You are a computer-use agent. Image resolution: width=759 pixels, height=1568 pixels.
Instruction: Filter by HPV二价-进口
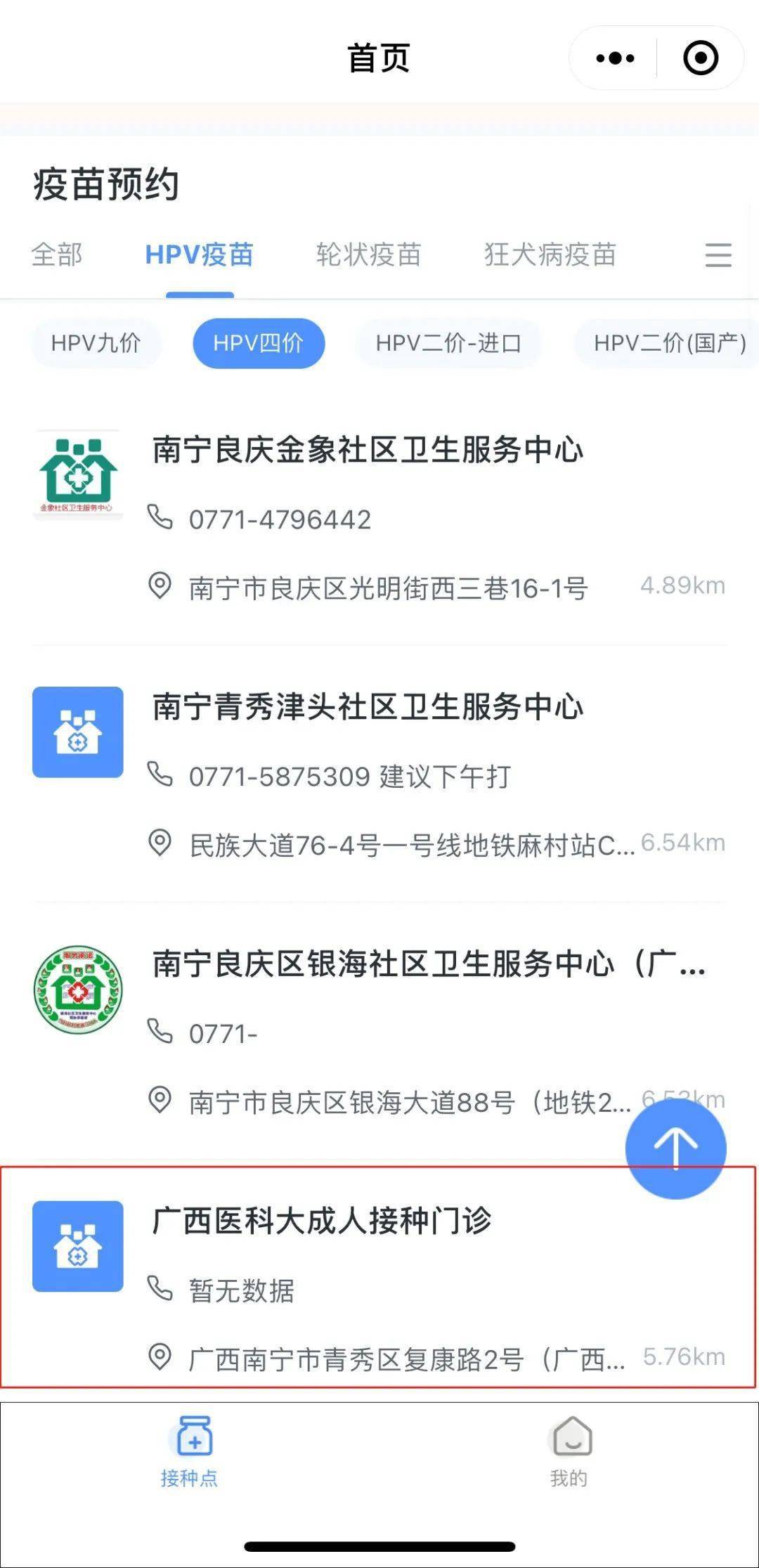point(448,343)
